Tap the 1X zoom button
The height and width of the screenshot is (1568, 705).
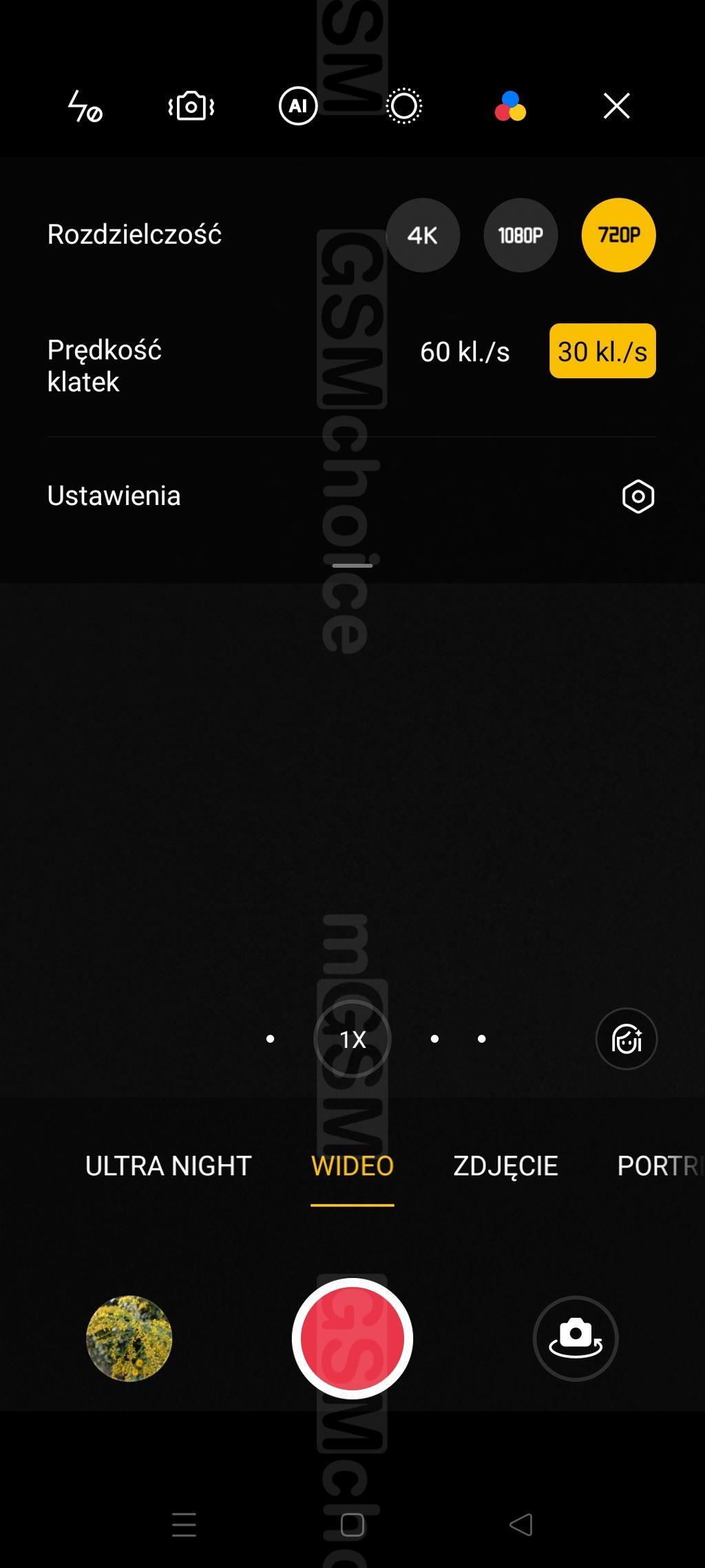pyautogui.click(x=352, y=1039)
